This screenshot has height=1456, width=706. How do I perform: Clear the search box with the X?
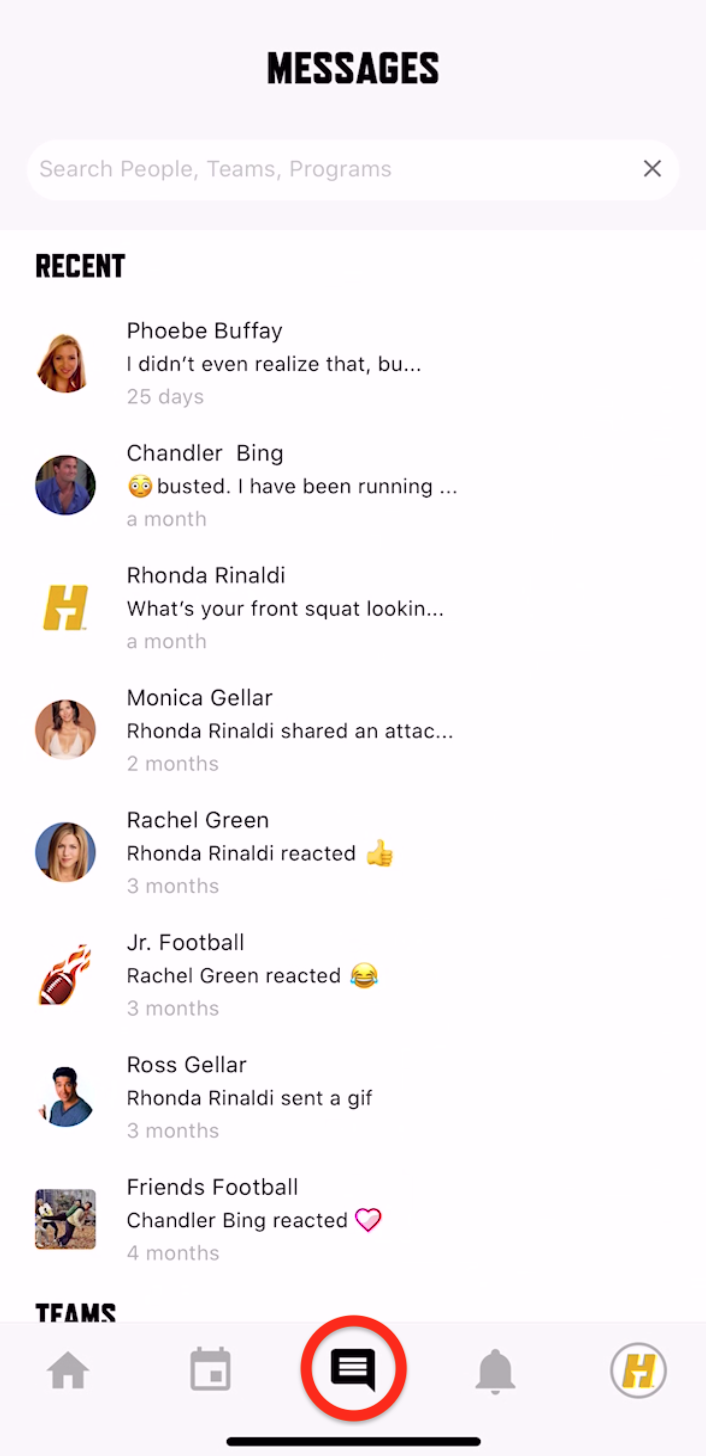[652, 169]
